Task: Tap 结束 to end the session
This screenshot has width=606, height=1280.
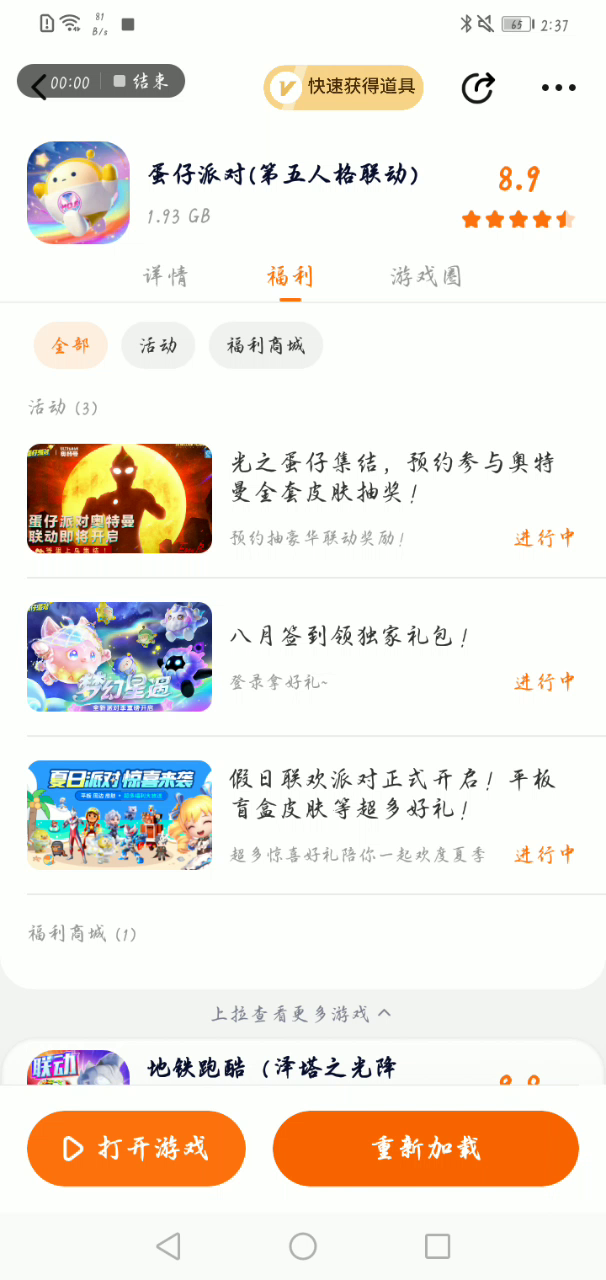Action: click(x=142, y=82)
